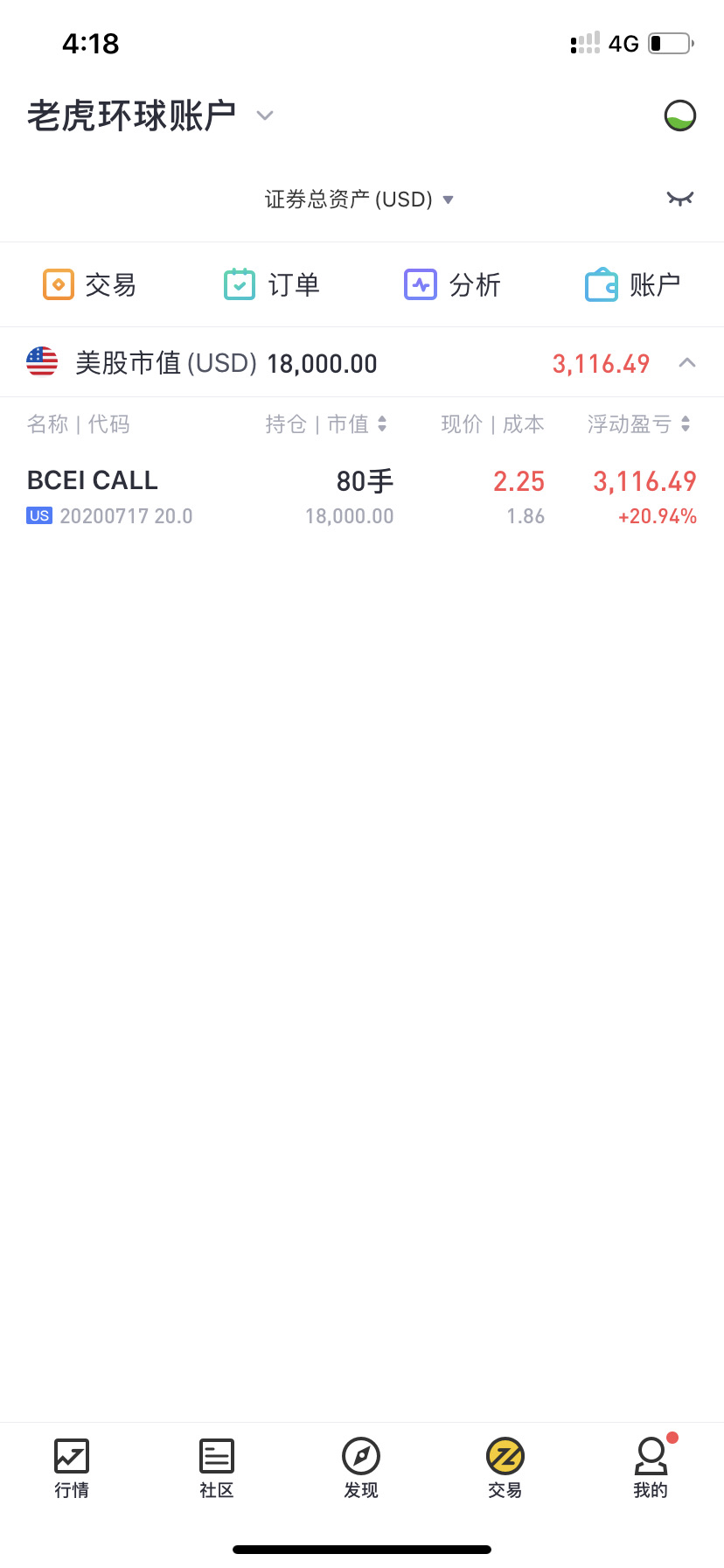The height and width of the screenshot is (1568, 724).
Task: Go to the 我的 tab
Action: coord(651,1468)
